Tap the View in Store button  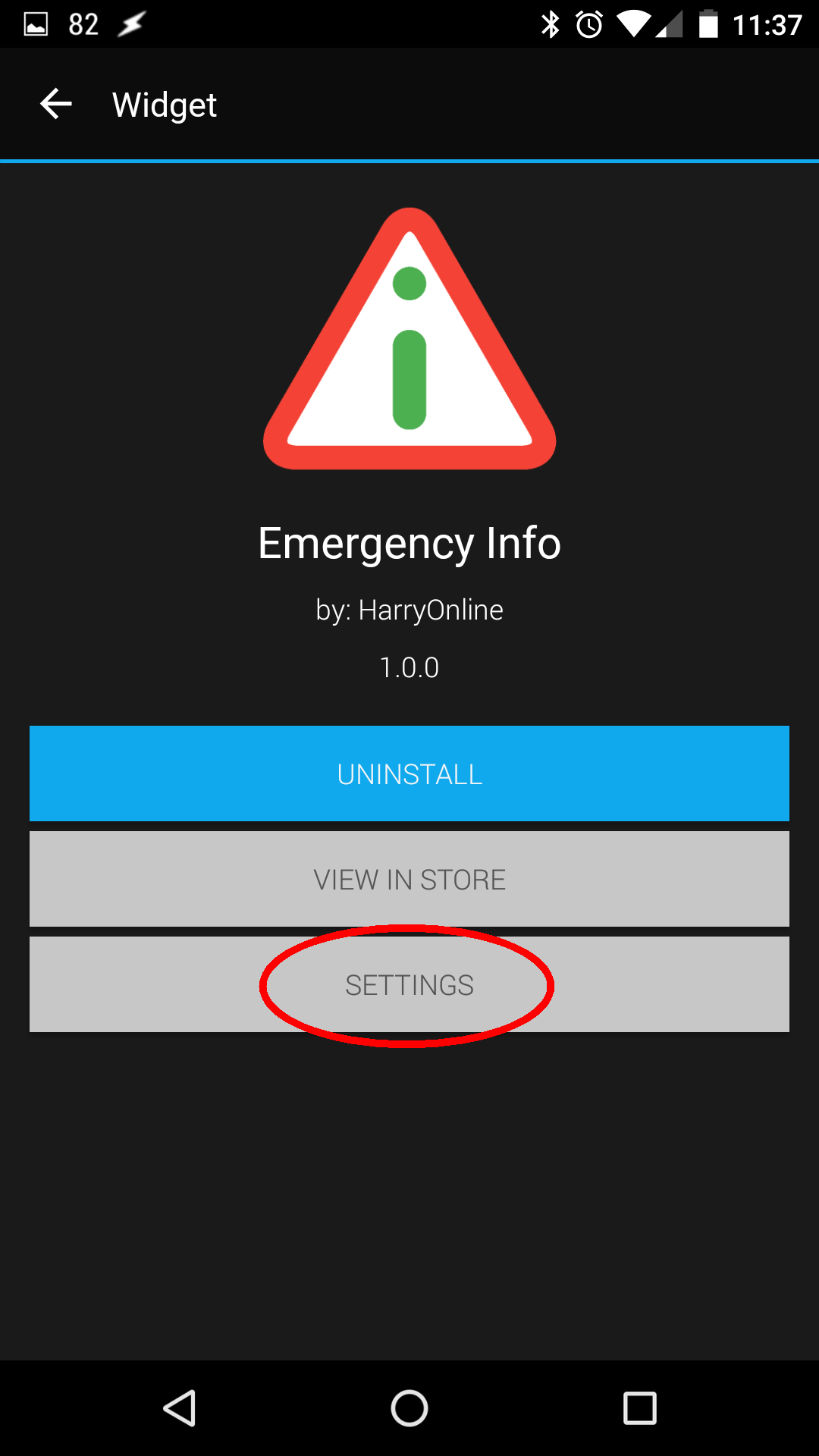pyautogui.click(x=409, y=879)
